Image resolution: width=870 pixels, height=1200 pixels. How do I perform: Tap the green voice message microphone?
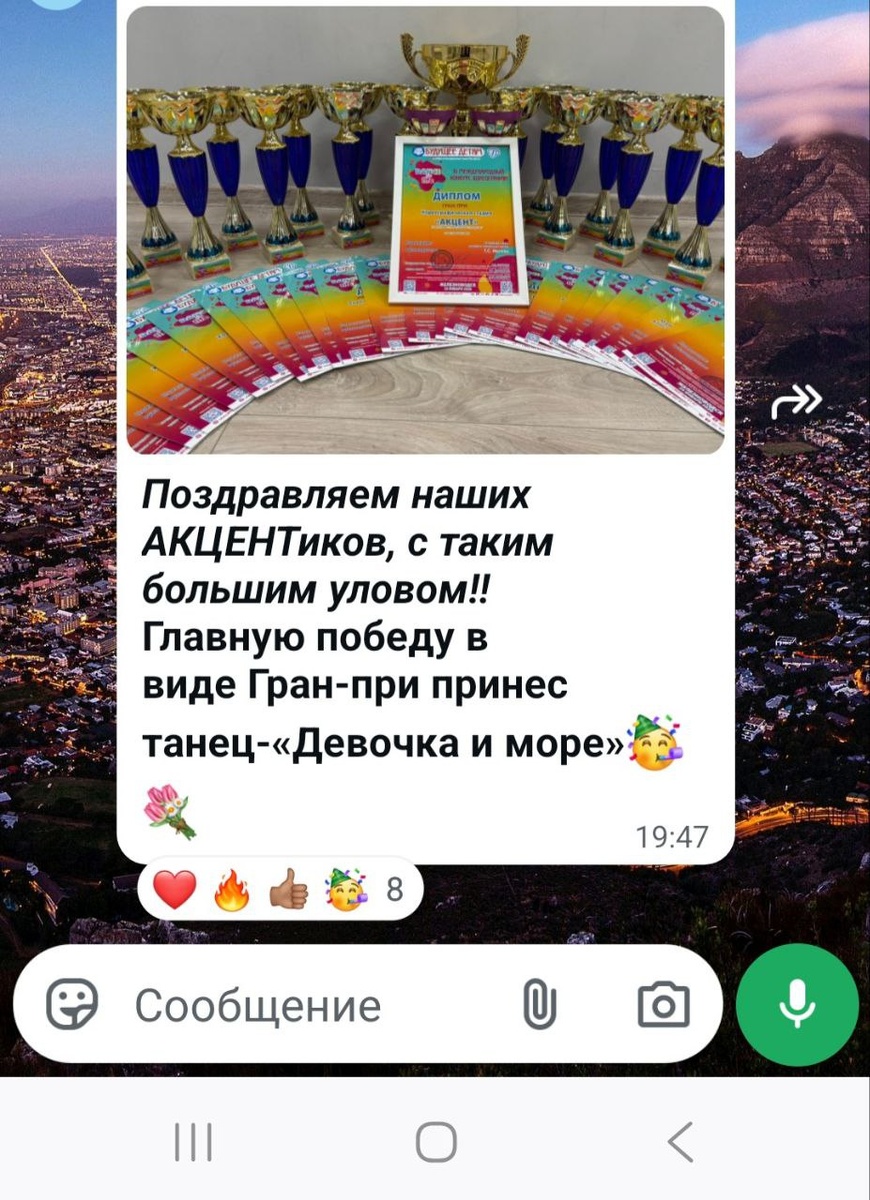pos(797,1004)
